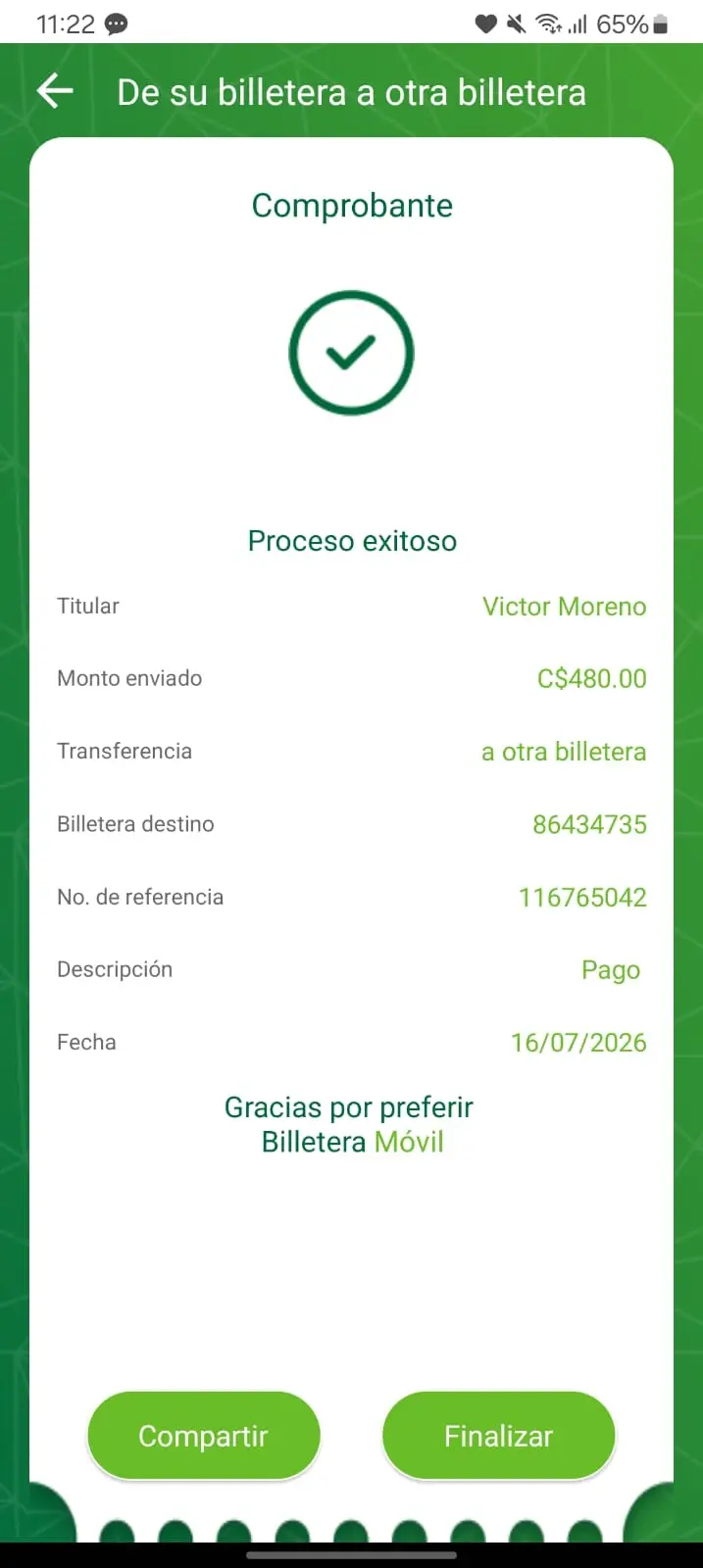
Task: Go back using the top arrow
Action: tap(55, 92)
